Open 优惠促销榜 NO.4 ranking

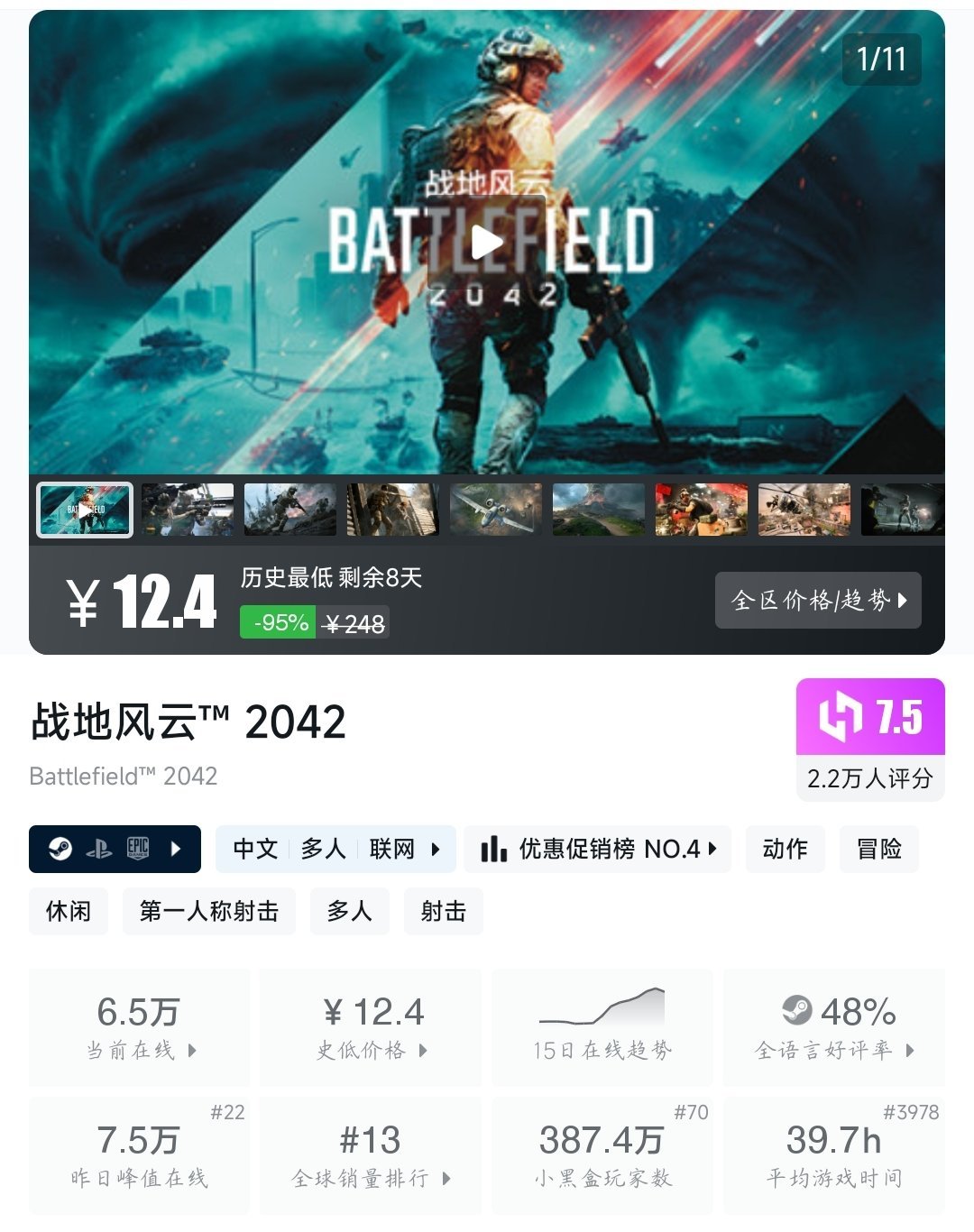coord(597,849)
